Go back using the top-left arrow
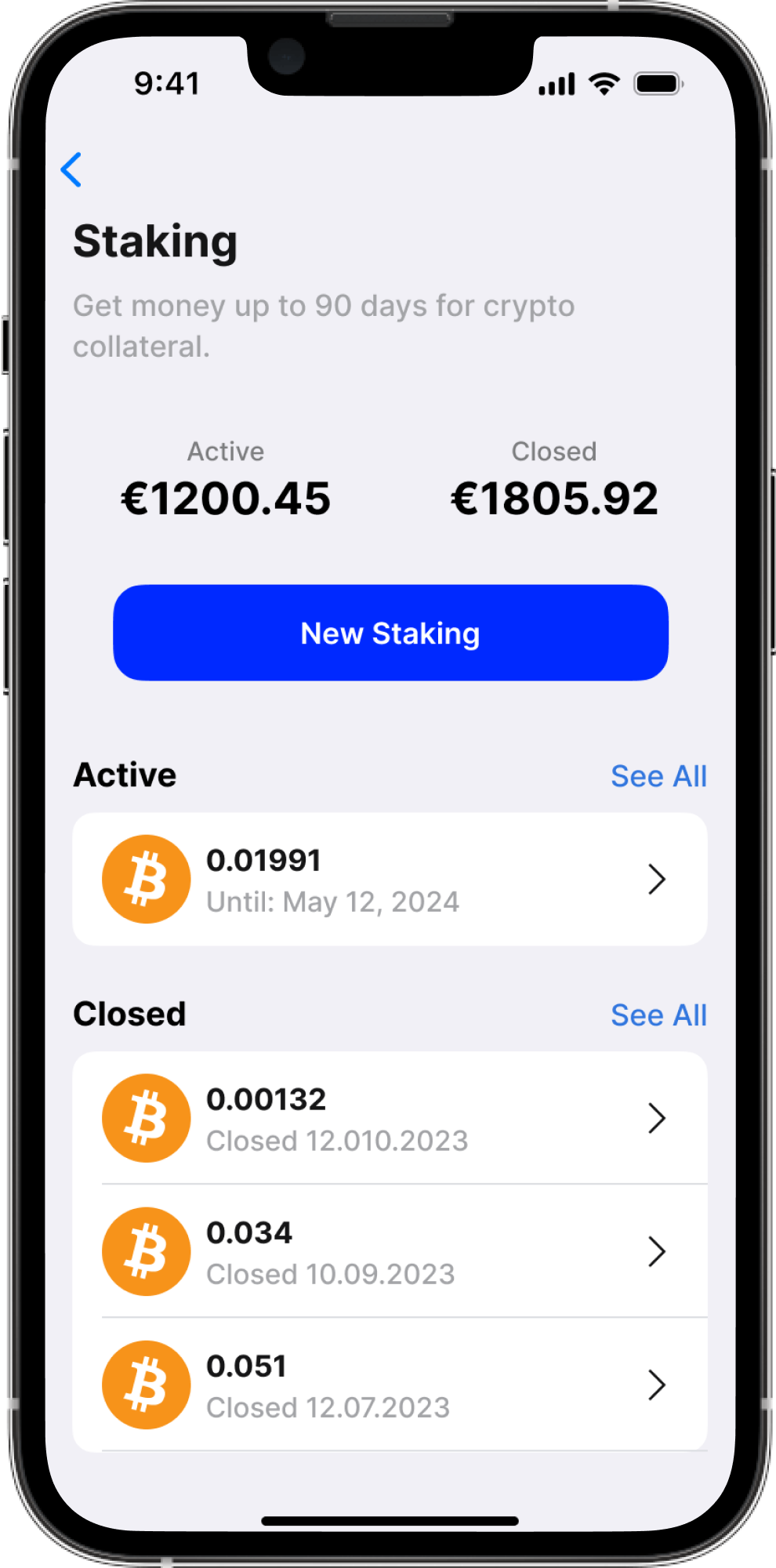Image resolution: width=776 pixels, height=1568 pixels. point(71,169)
